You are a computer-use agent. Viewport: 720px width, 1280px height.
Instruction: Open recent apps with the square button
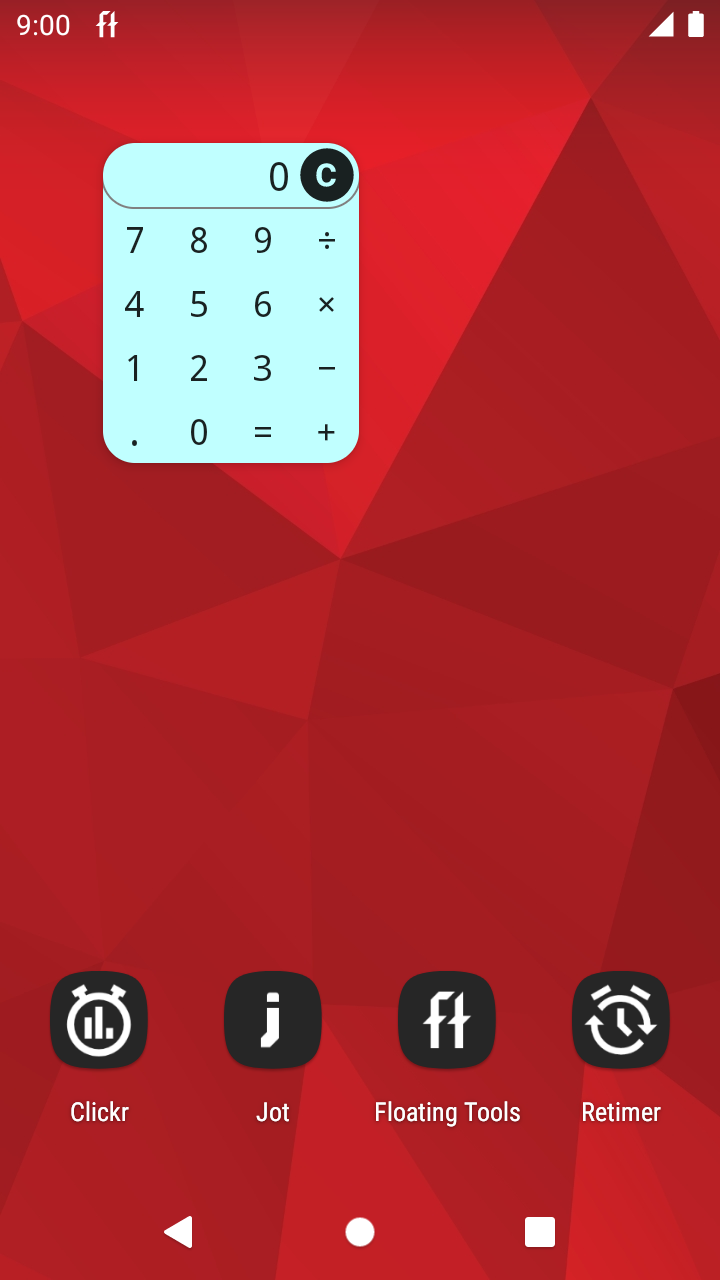point(540,1232)
